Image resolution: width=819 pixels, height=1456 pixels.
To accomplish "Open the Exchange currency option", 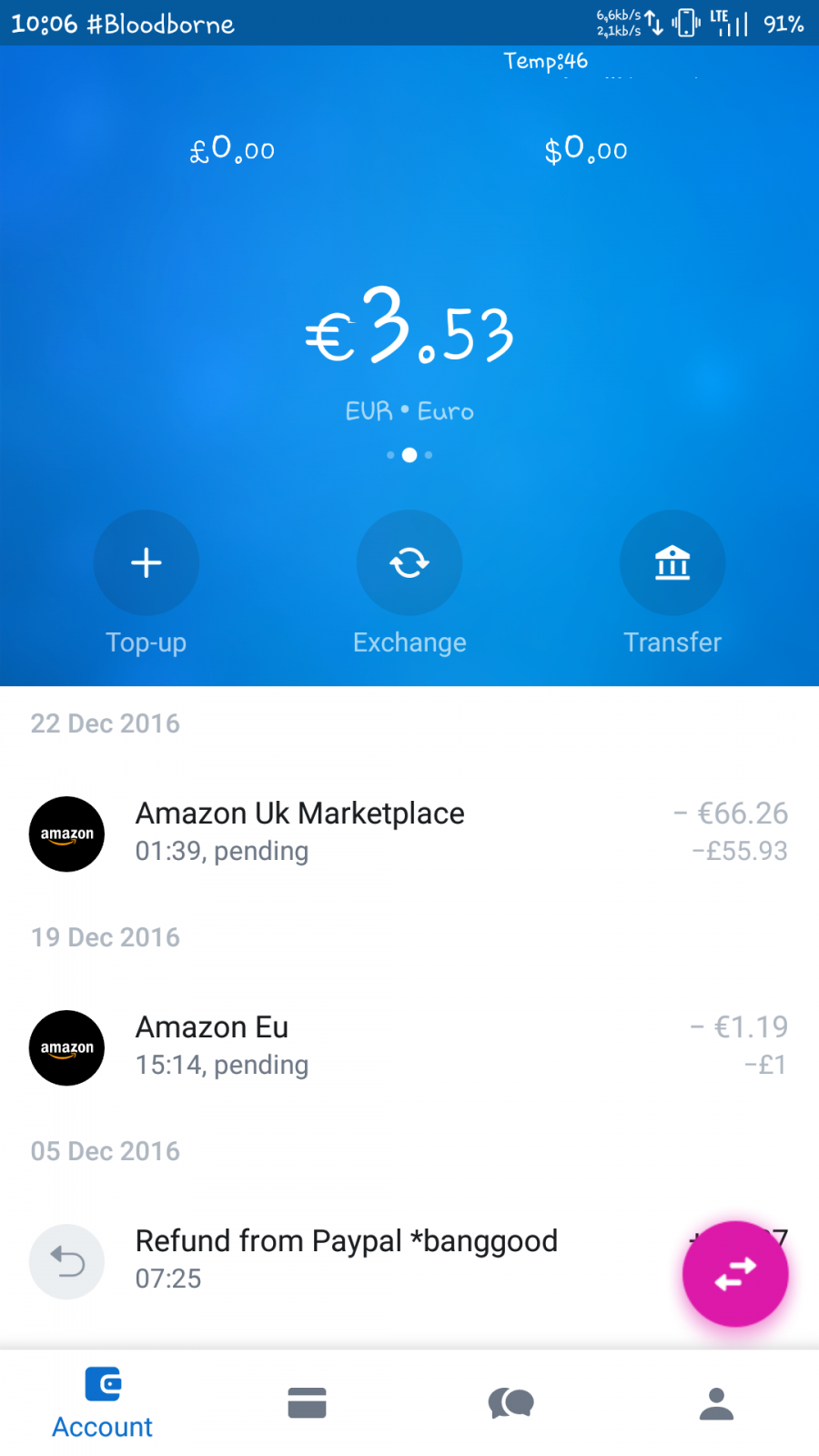I will 409,562.
